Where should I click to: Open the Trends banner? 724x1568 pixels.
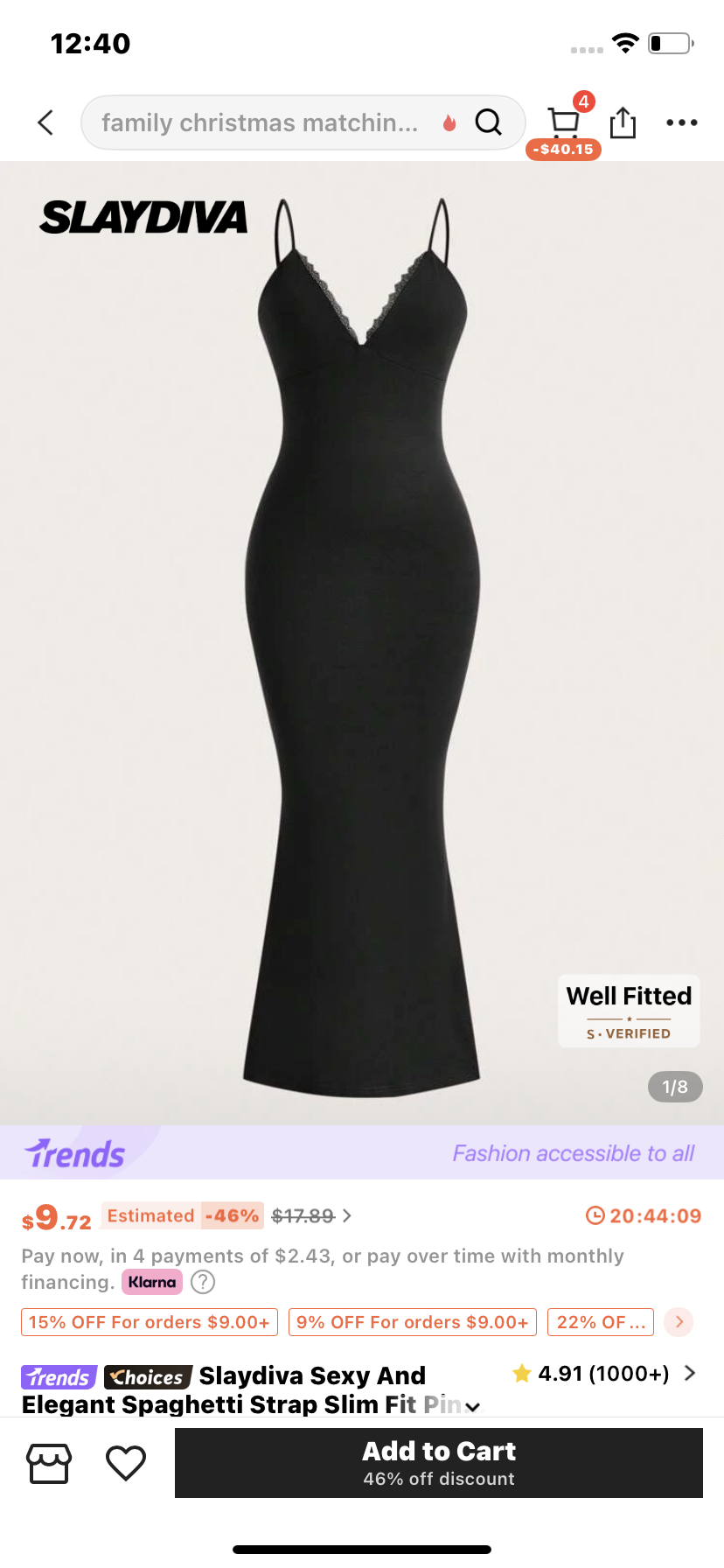(x=362, y=1152)
